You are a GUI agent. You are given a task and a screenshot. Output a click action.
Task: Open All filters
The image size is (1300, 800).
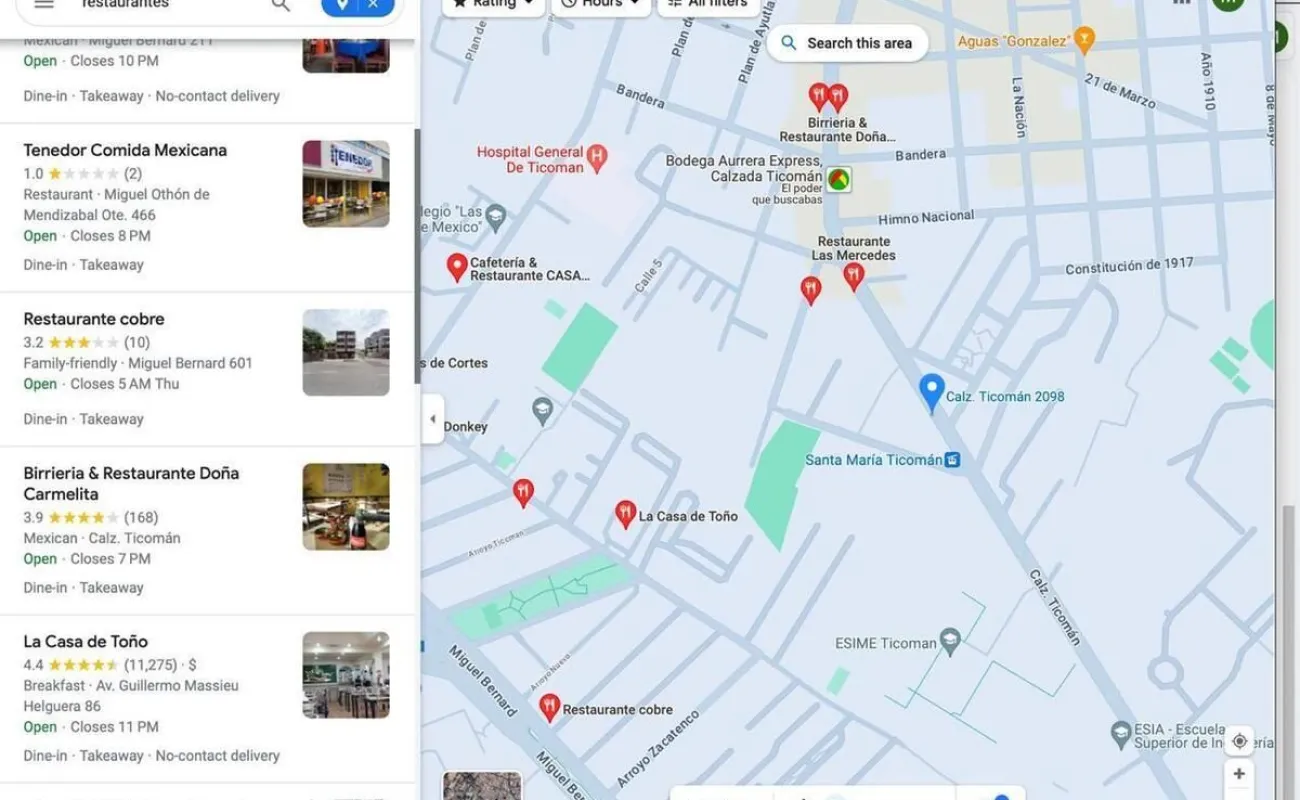(x=708, y=5)
